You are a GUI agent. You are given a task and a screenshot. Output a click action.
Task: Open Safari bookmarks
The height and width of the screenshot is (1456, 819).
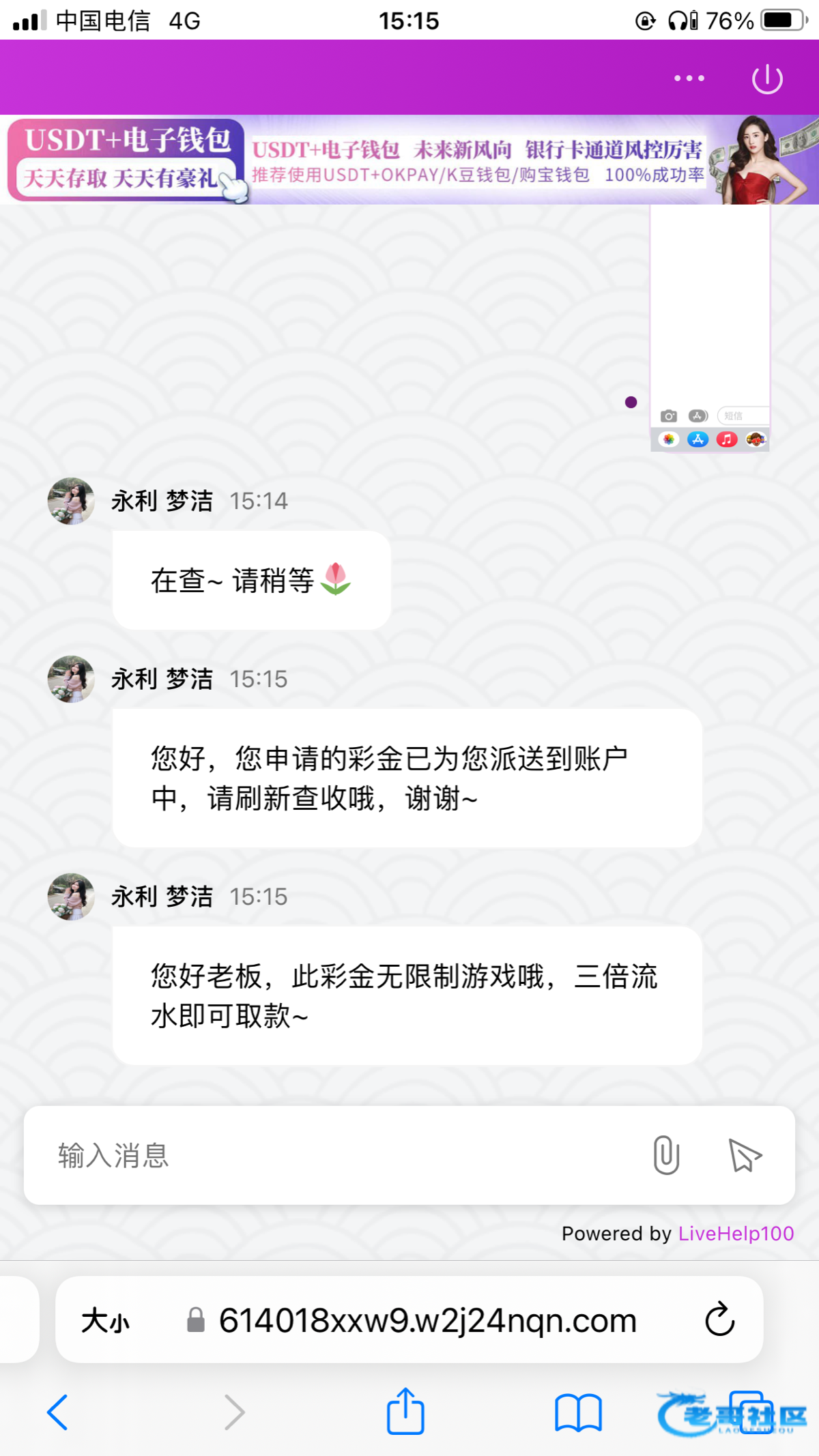coord(578,1412)
